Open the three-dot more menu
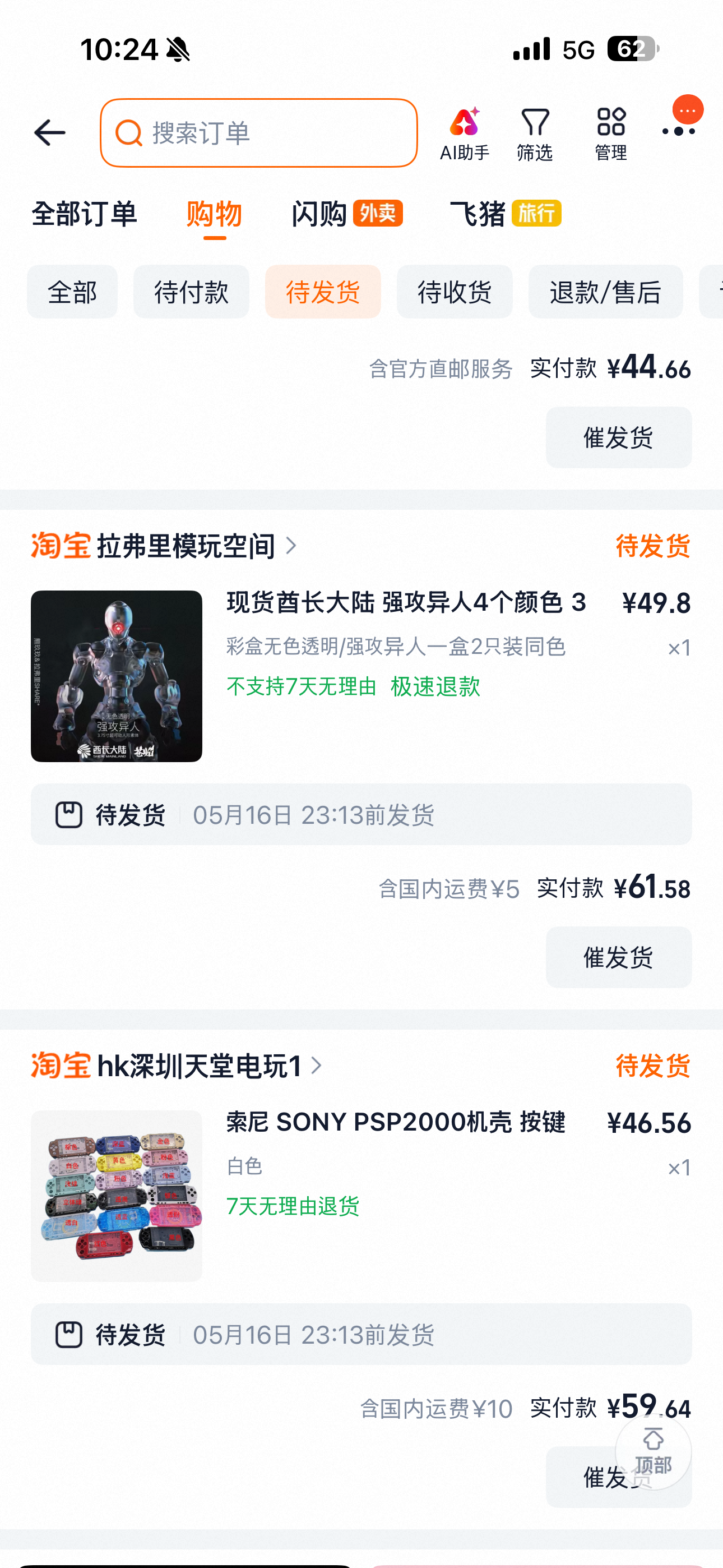This screenshot has height=1568, width=723. pos(679,128)
